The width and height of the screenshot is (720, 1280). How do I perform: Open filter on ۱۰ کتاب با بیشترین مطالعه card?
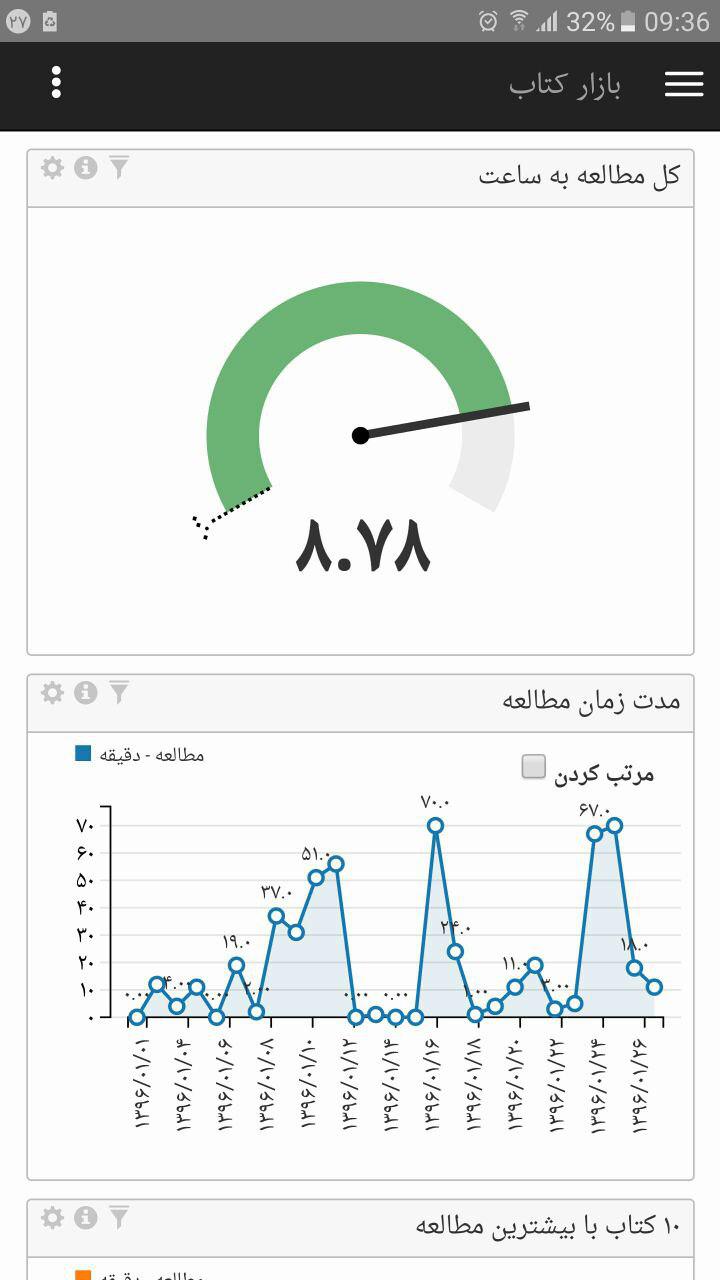119,1217
